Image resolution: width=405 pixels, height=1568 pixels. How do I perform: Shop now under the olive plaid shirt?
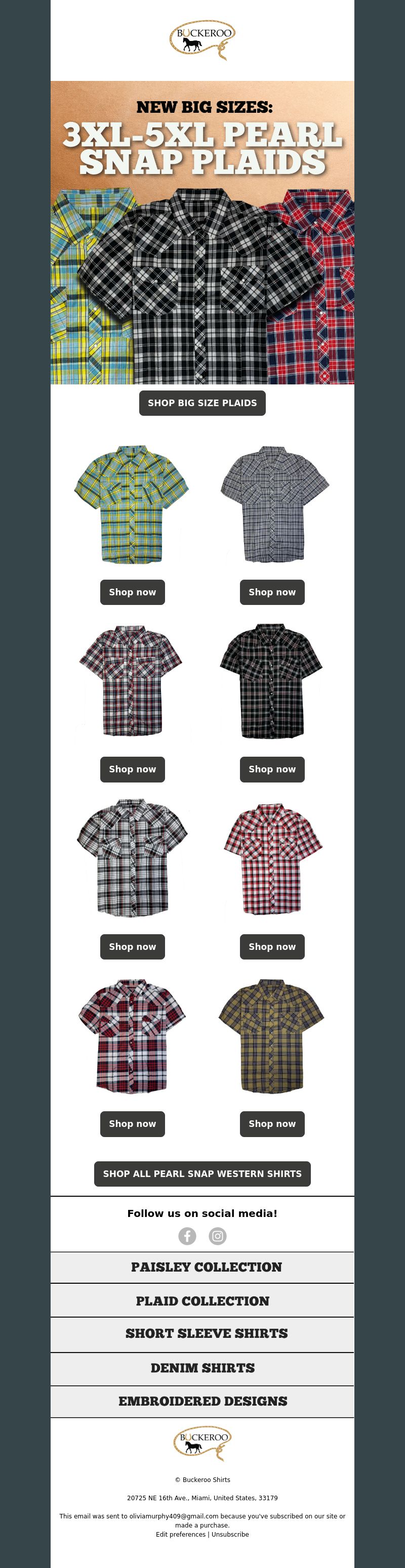[x=272, y=1124]
